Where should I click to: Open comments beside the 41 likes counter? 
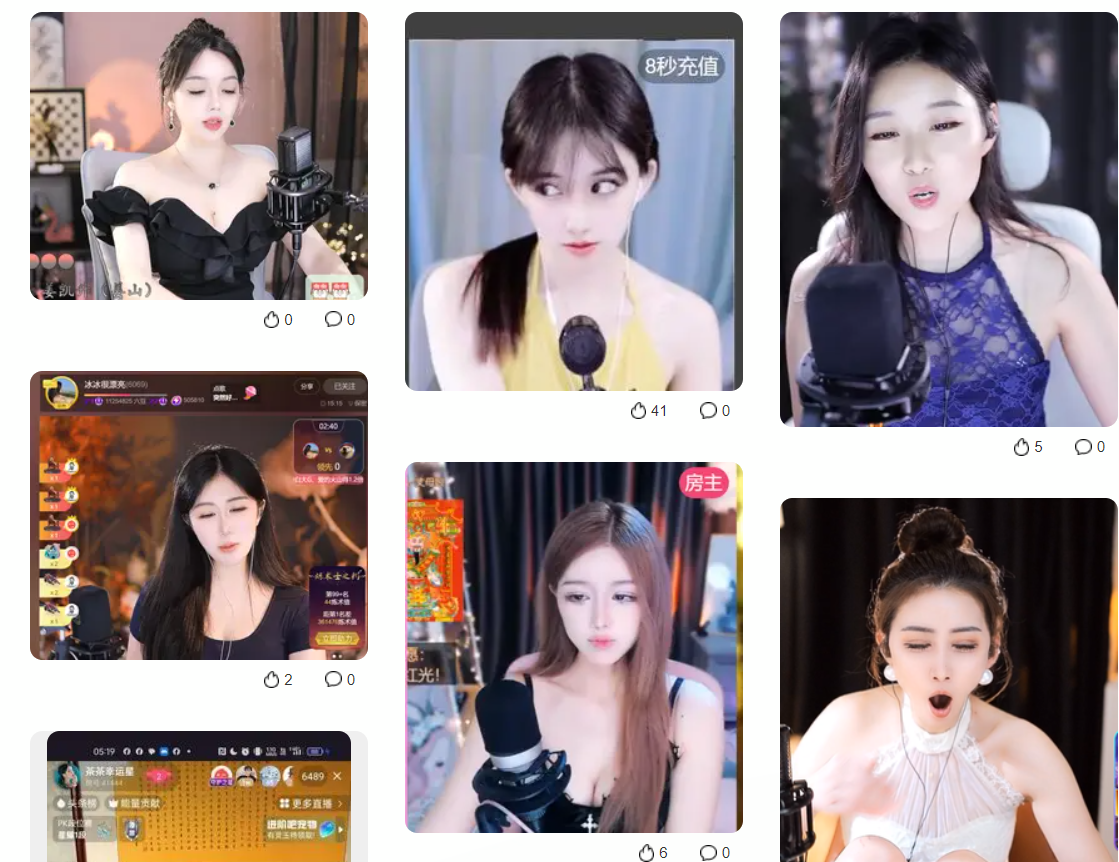point(708,411)
